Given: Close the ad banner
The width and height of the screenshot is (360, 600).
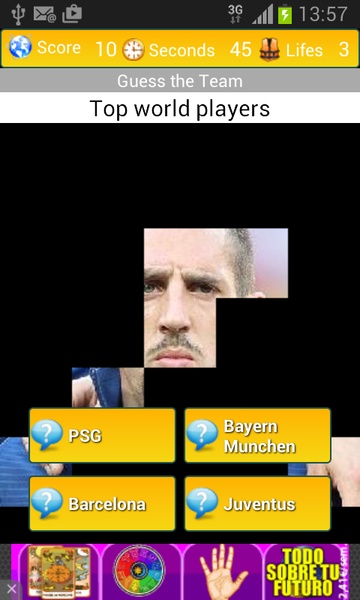Looking at the screenshot, I should [x=11, y=589].
